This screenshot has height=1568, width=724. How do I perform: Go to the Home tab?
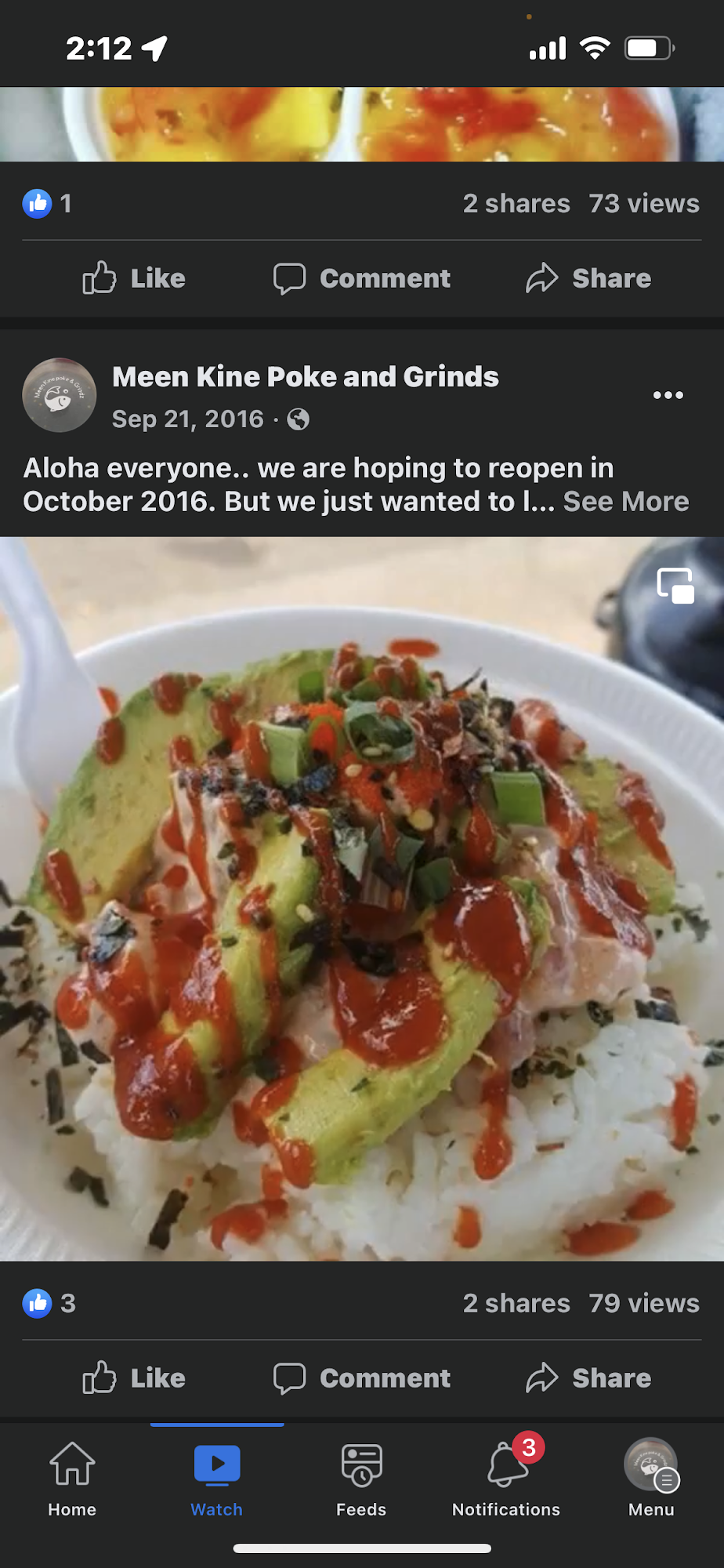[72, 1478]
